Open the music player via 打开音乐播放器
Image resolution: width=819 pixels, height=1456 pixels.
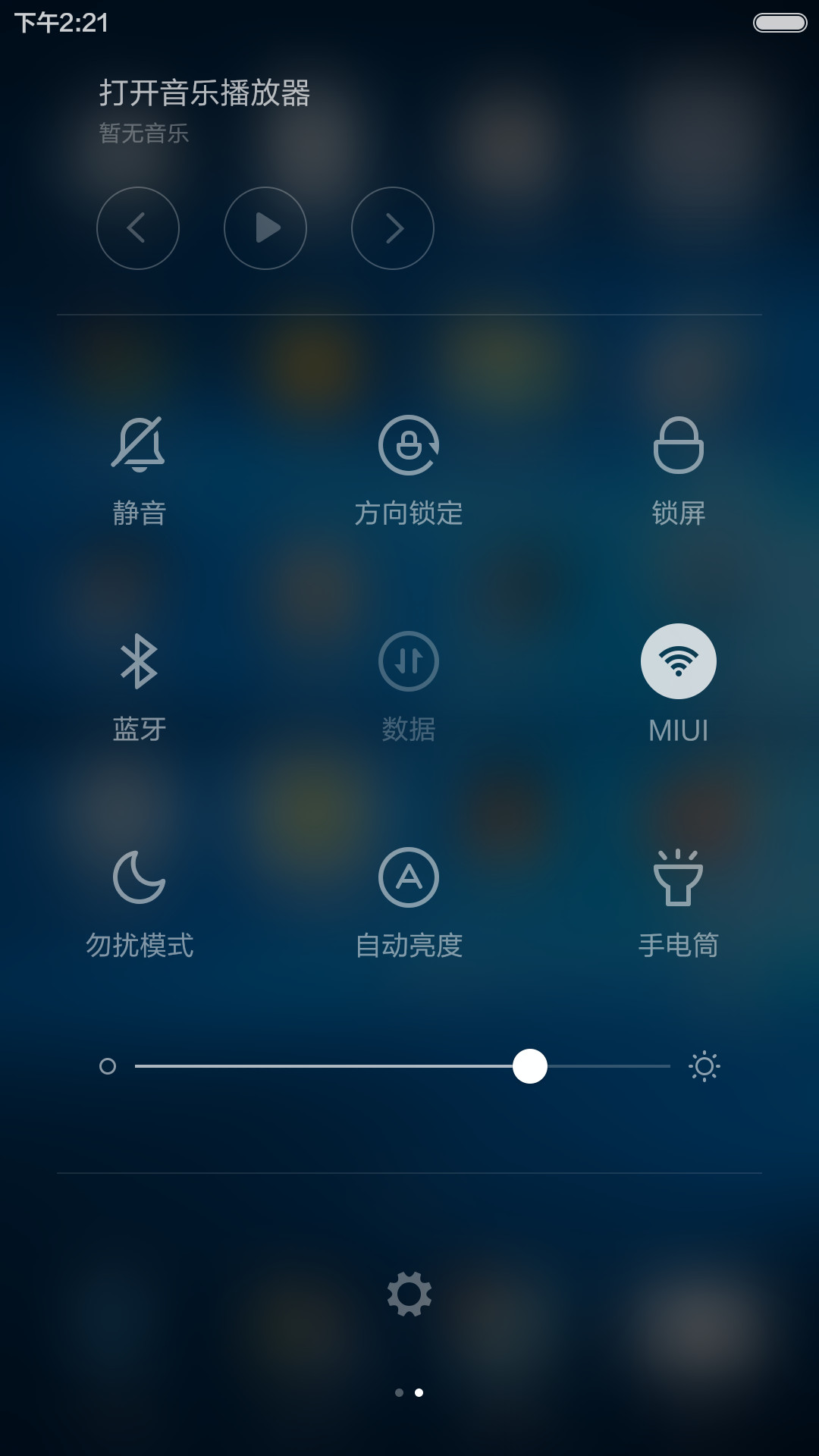[205, 93]
